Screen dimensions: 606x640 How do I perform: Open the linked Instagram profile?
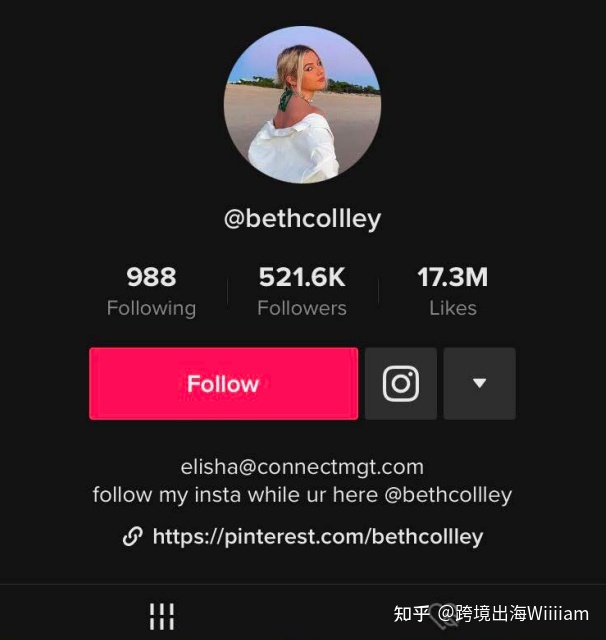400,384
